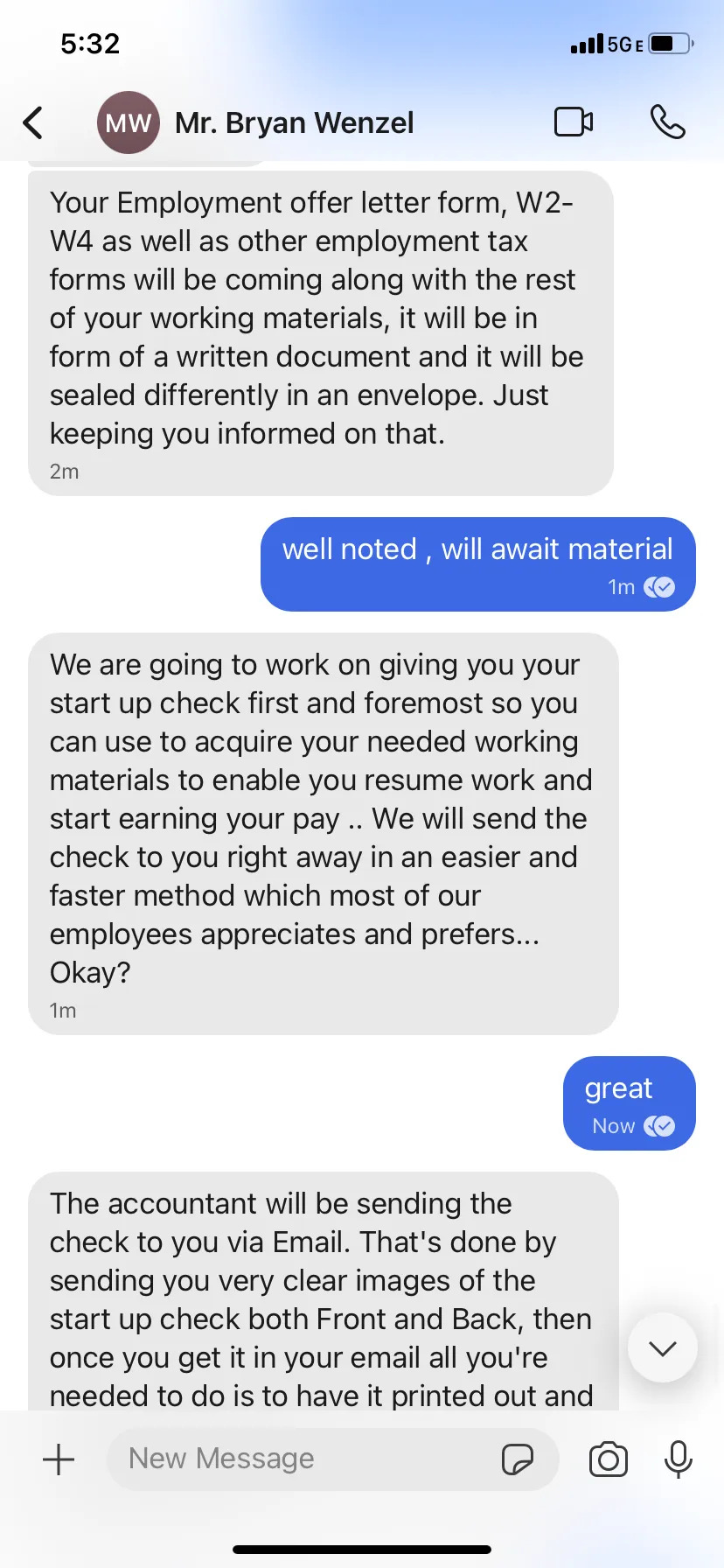Open Mr. Bryan Wenzel's profile avatar
Screen dimensions: 724x1568
(x=128, y=122)
